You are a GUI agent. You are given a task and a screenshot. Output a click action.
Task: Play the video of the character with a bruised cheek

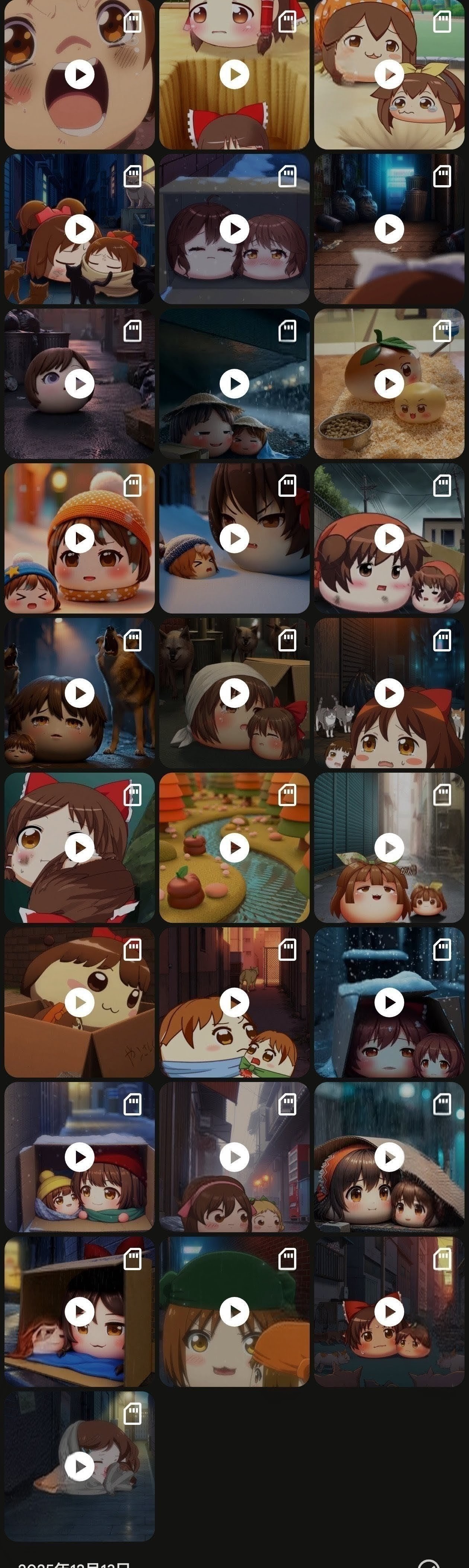point(79,847)
